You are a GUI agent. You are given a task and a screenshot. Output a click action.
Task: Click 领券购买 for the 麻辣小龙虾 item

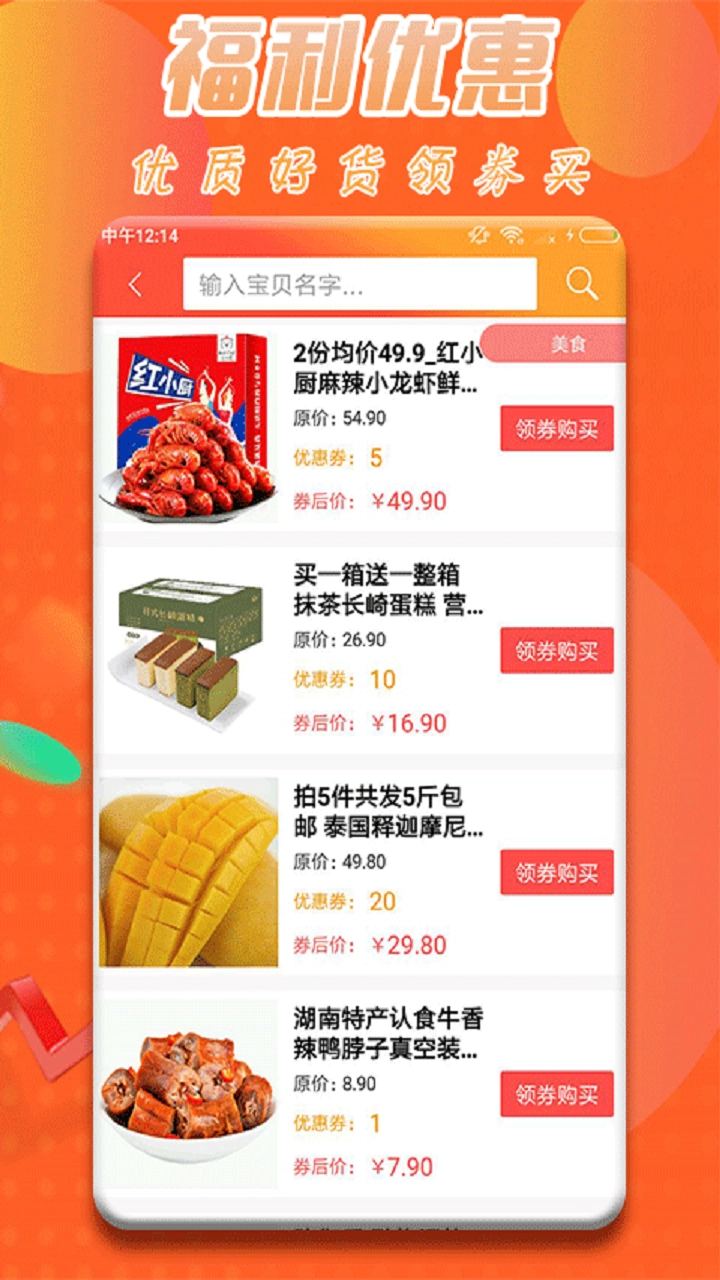tap(556, 428)
